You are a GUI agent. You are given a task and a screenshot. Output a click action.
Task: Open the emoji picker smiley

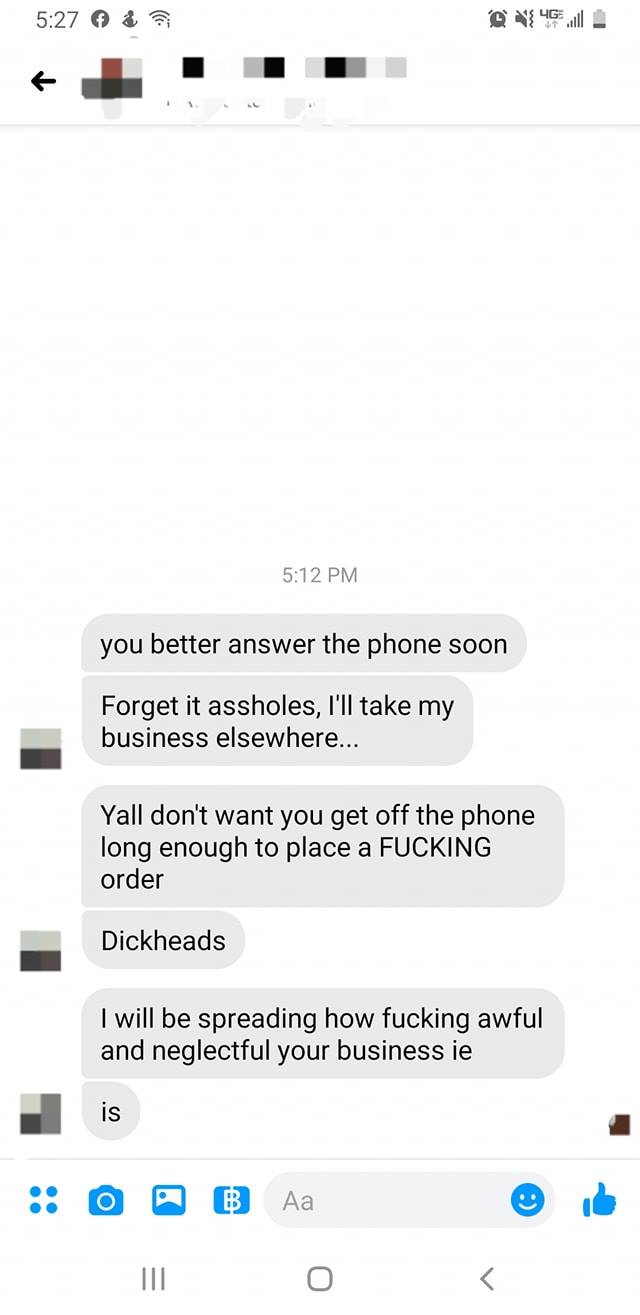click(x=527, y=1200)
